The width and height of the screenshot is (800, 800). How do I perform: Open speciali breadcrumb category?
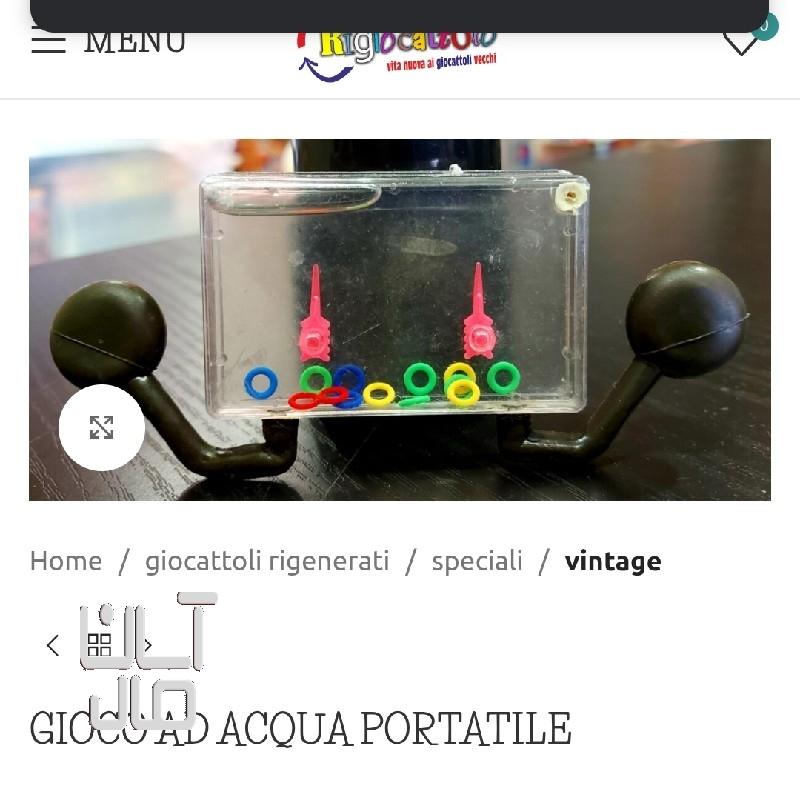(477, 561)
